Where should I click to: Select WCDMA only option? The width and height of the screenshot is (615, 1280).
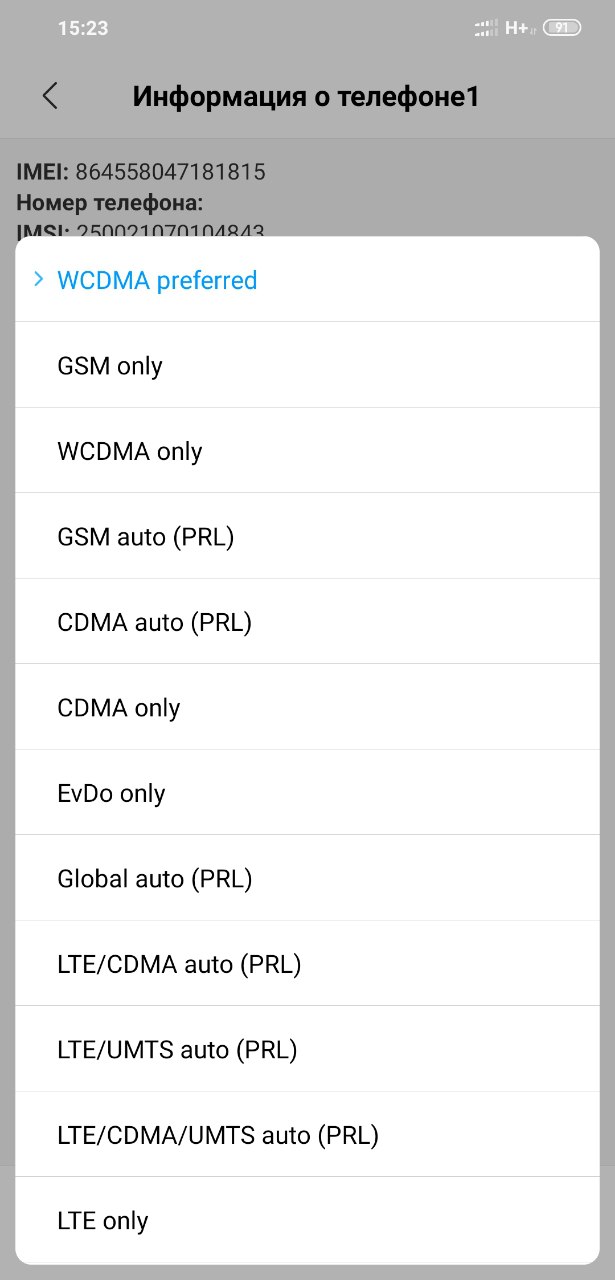coord(307,451)
